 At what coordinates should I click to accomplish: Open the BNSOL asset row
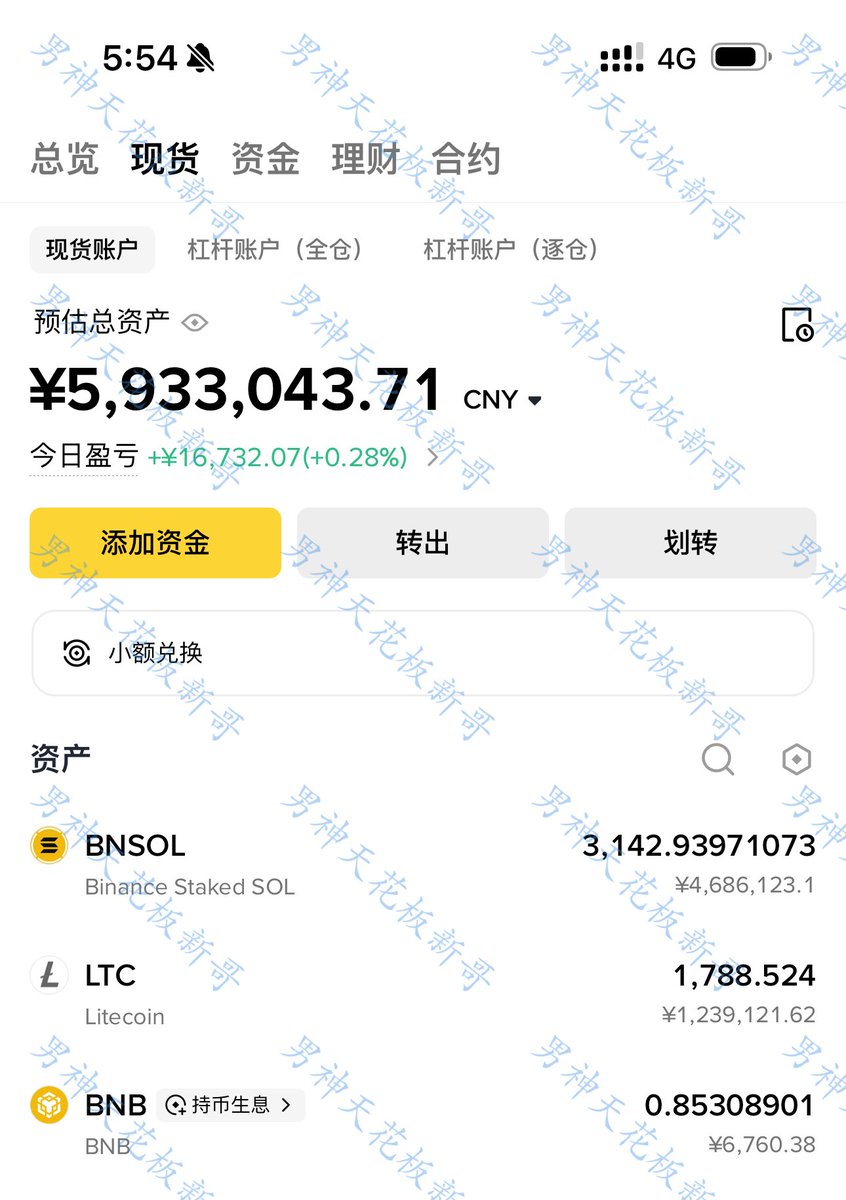(x=423, y=864)
